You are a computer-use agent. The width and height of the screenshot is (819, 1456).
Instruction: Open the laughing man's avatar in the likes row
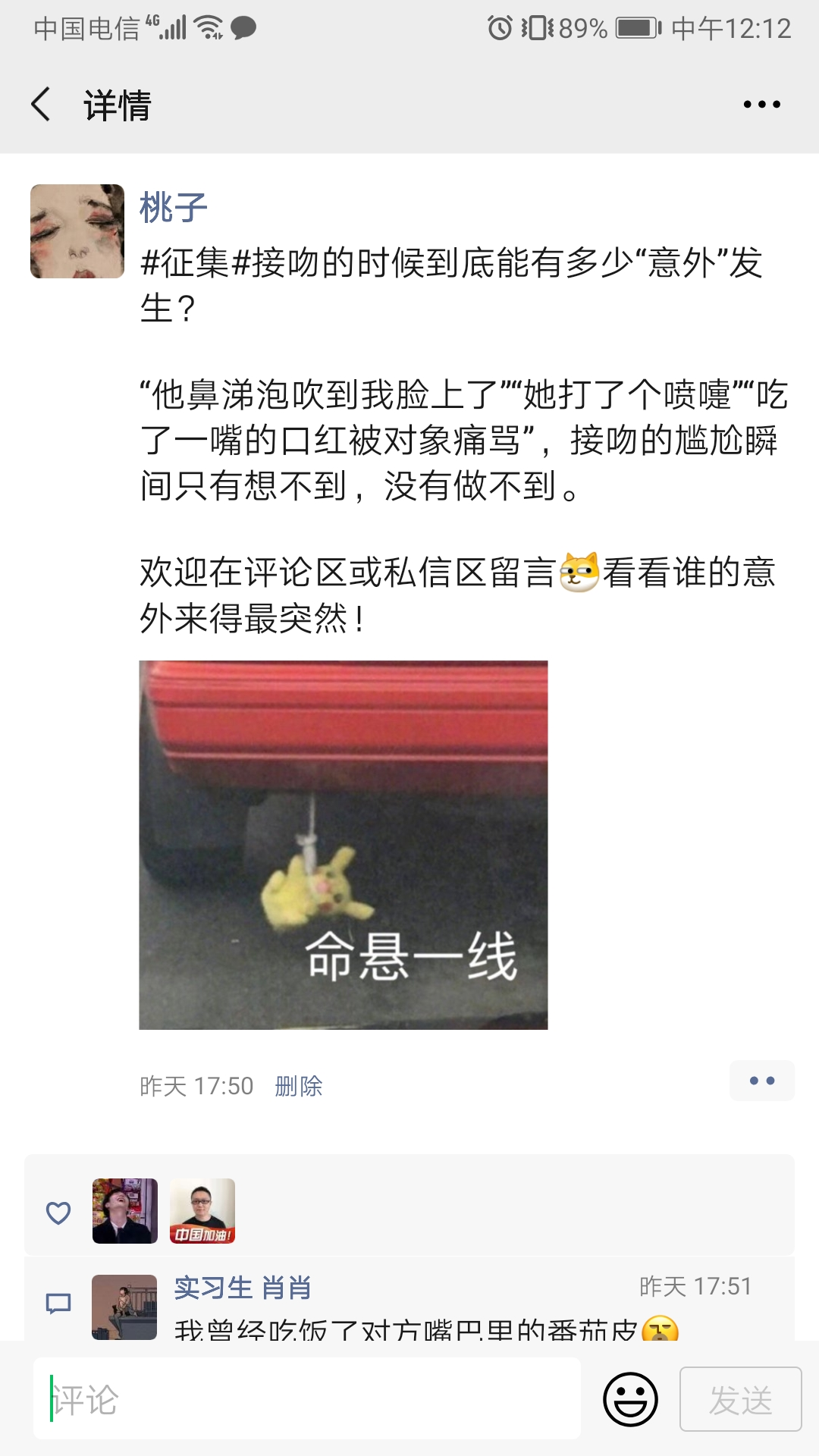point(125,1211)
